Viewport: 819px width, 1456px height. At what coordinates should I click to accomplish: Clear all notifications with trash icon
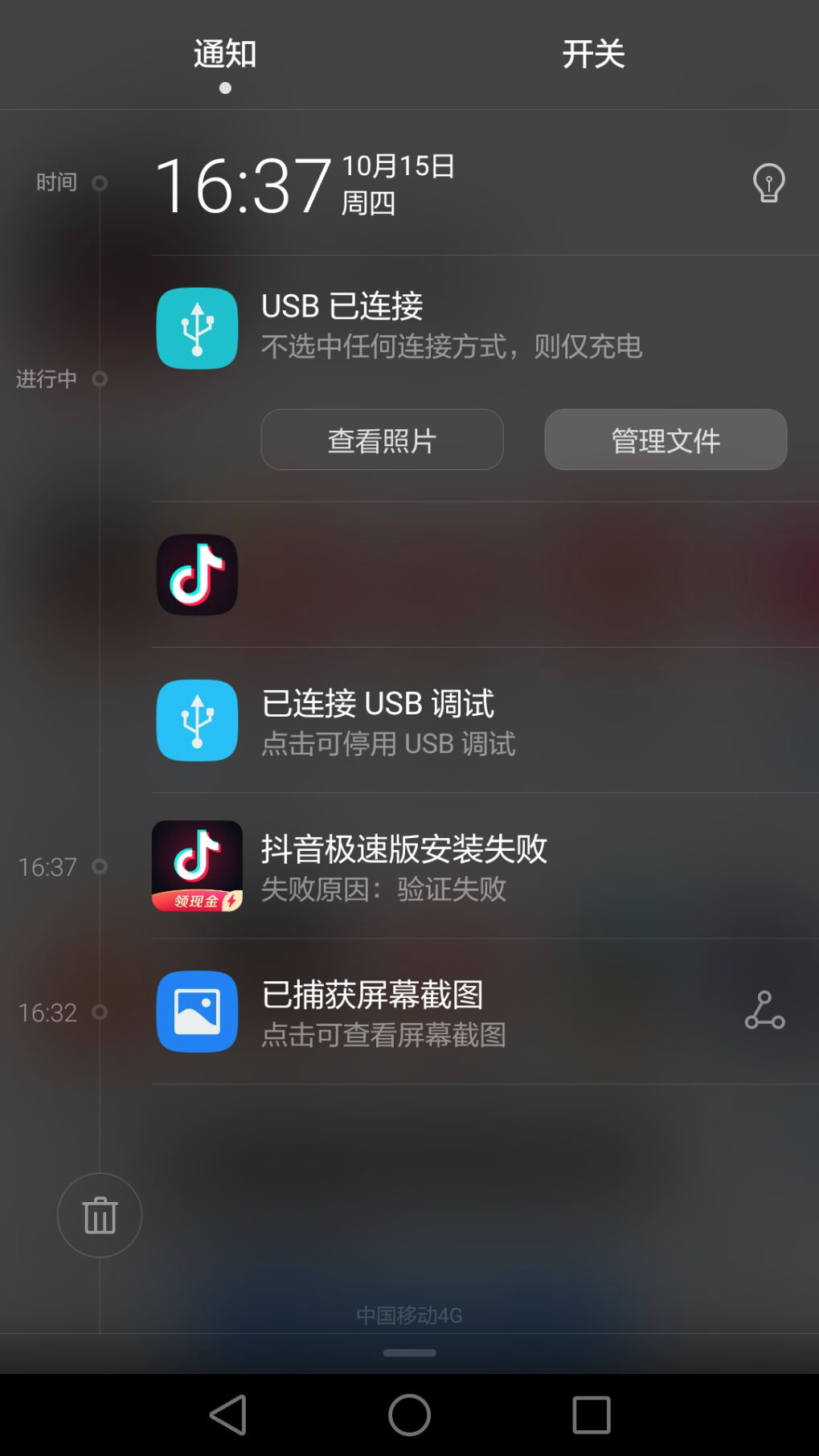pos(100,1215)
